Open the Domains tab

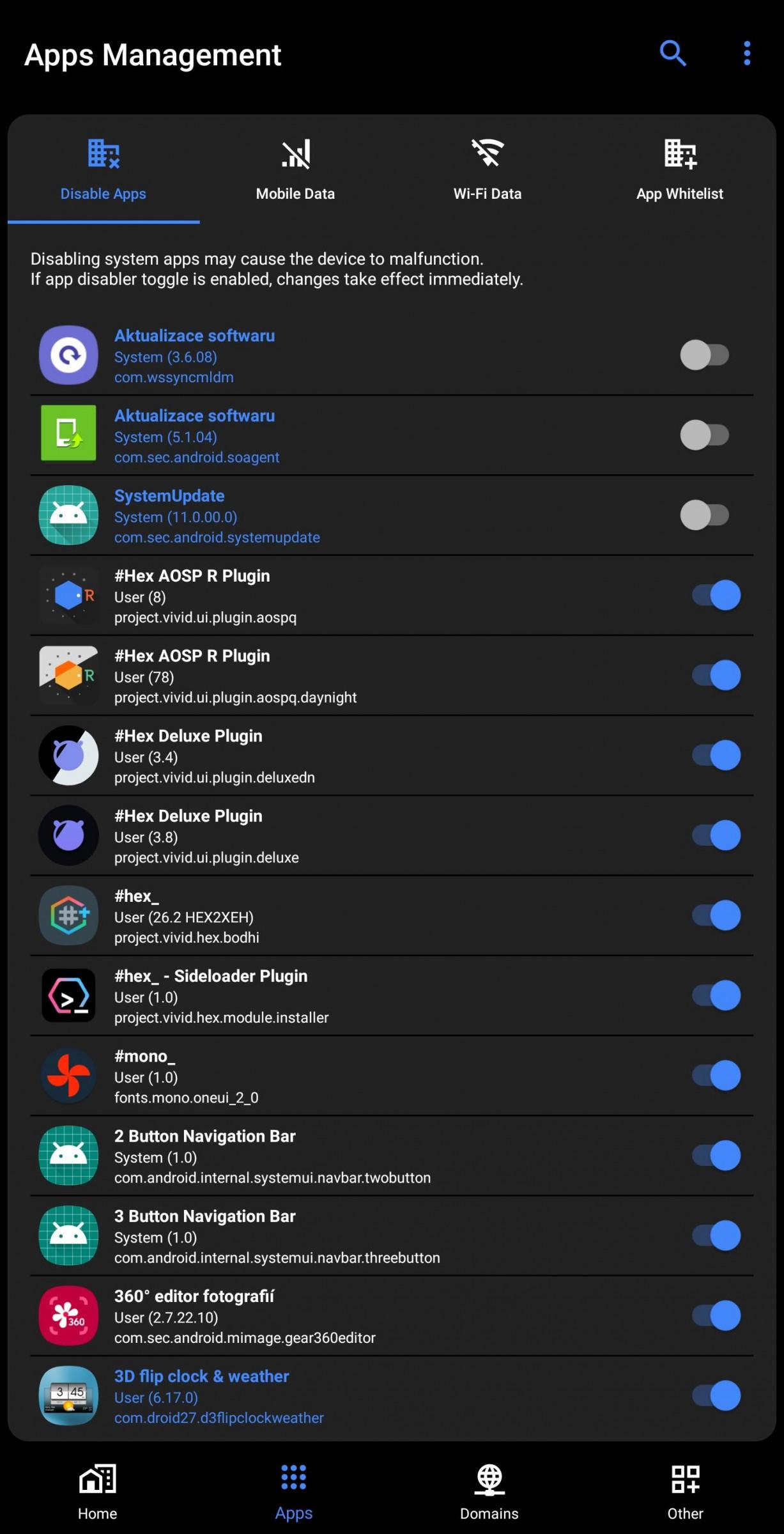point(489,1492)
